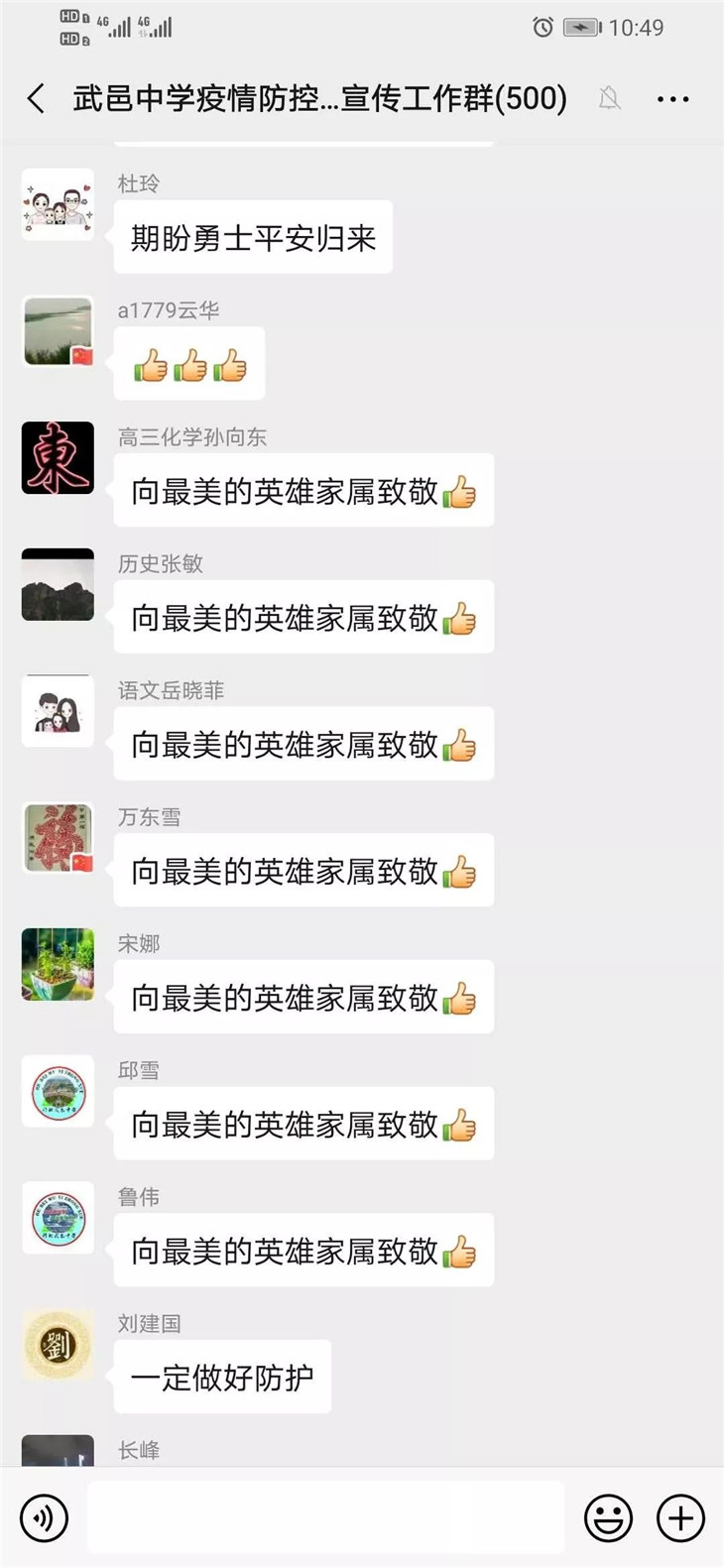Open 历史张敏's profile avatar
The image size is (724, 1568).
tap(58, 585)
